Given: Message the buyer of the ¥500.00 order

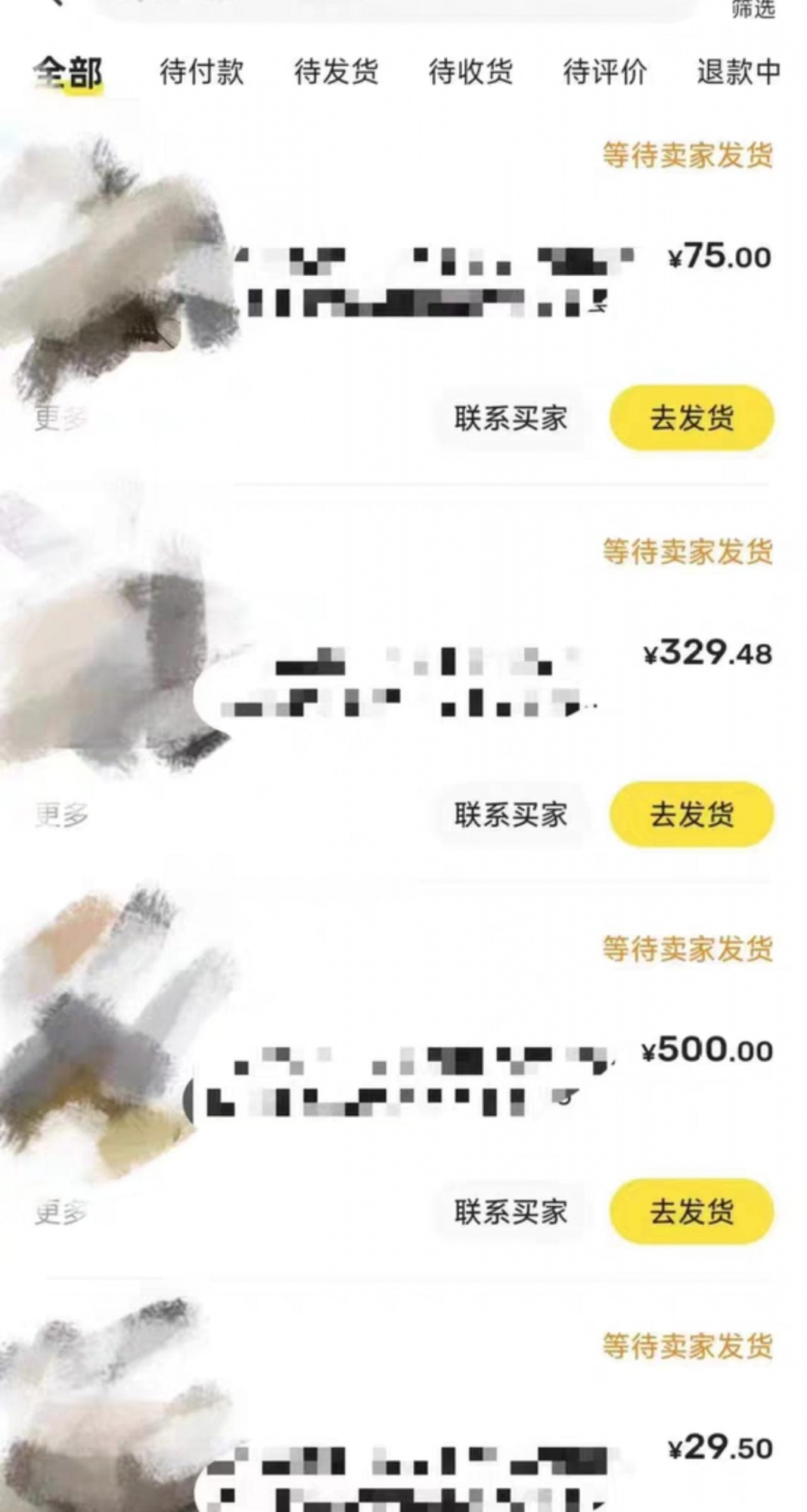Looking at the screenshot, I should click(x=511, y=1212).
